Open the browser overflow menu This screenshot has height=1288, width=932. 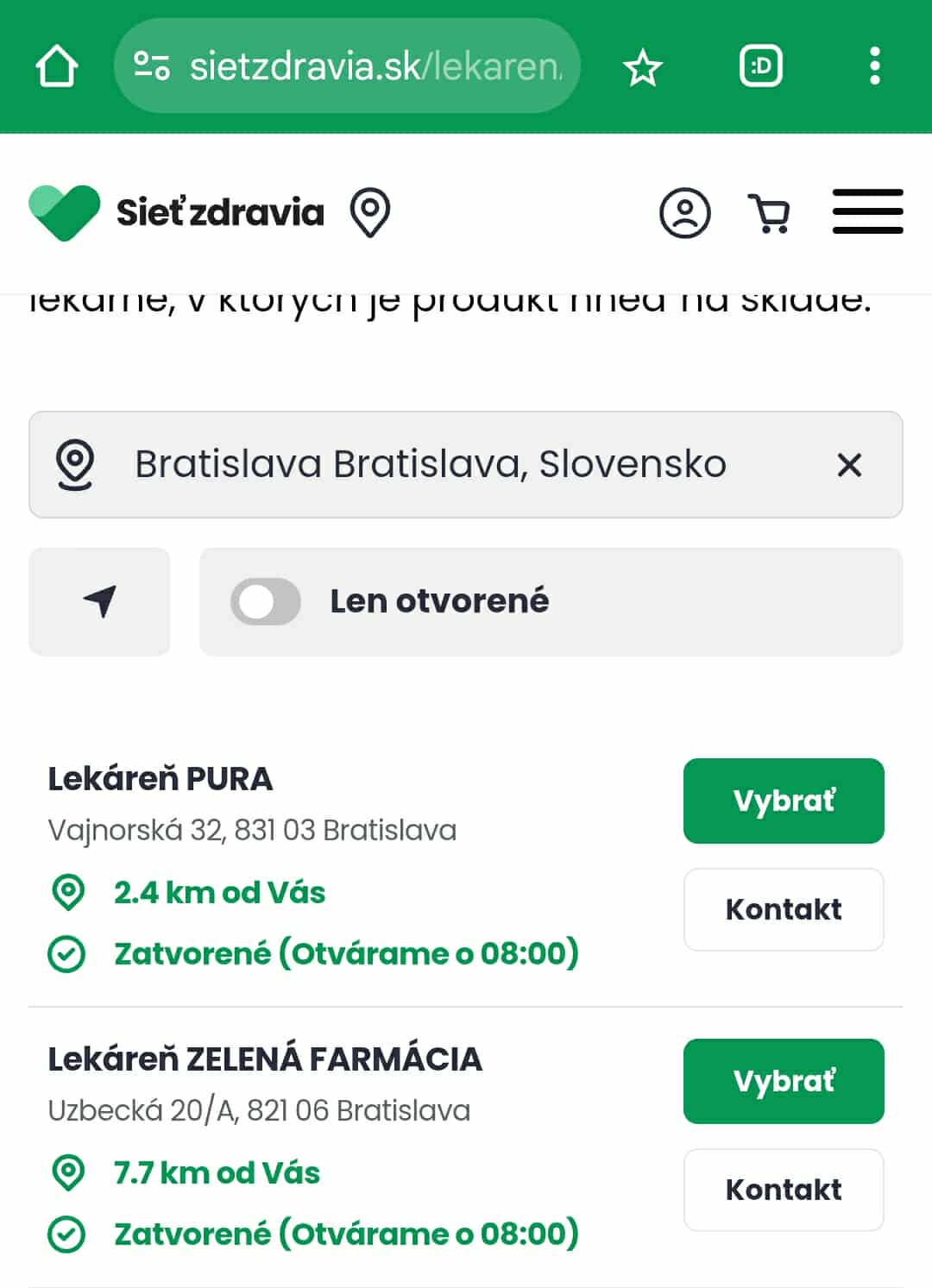[x=874, y=66]
